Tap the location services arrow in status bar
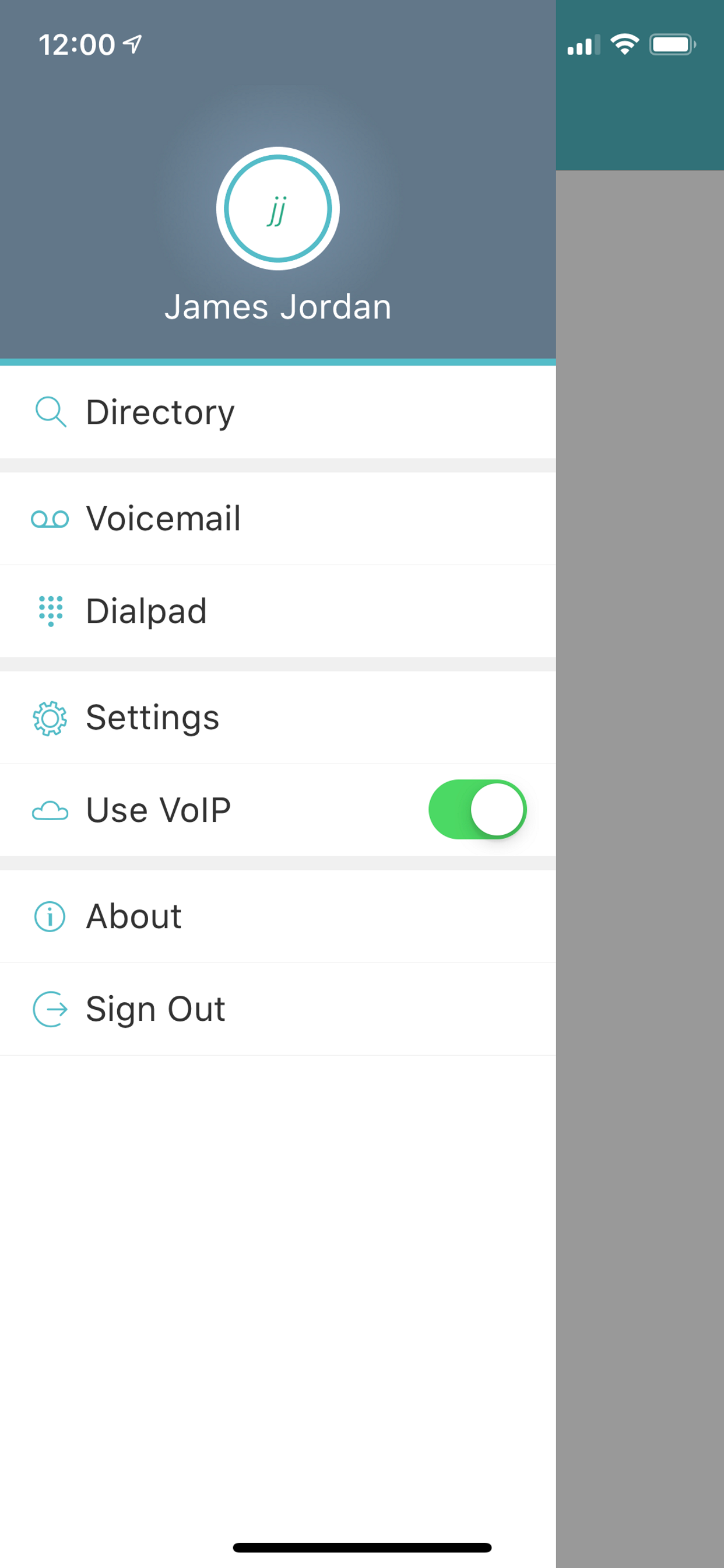 coord(133,43)
